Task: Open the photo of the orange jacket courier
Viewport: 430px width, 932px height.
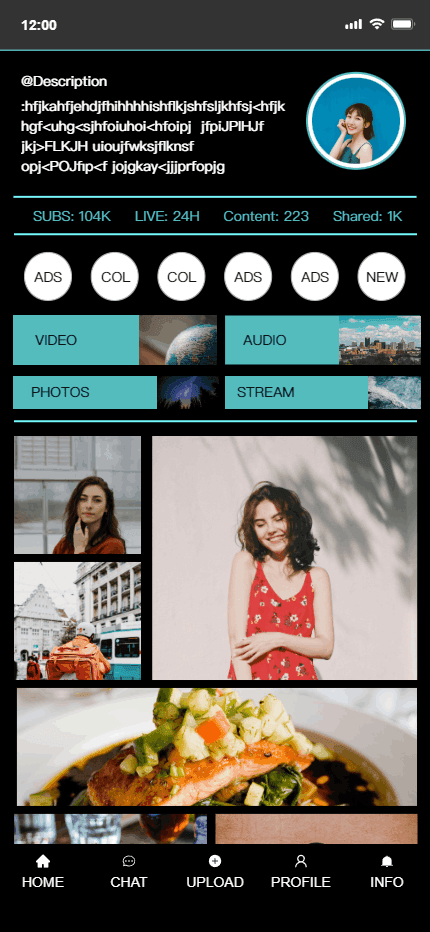Action: coord(77,621)
